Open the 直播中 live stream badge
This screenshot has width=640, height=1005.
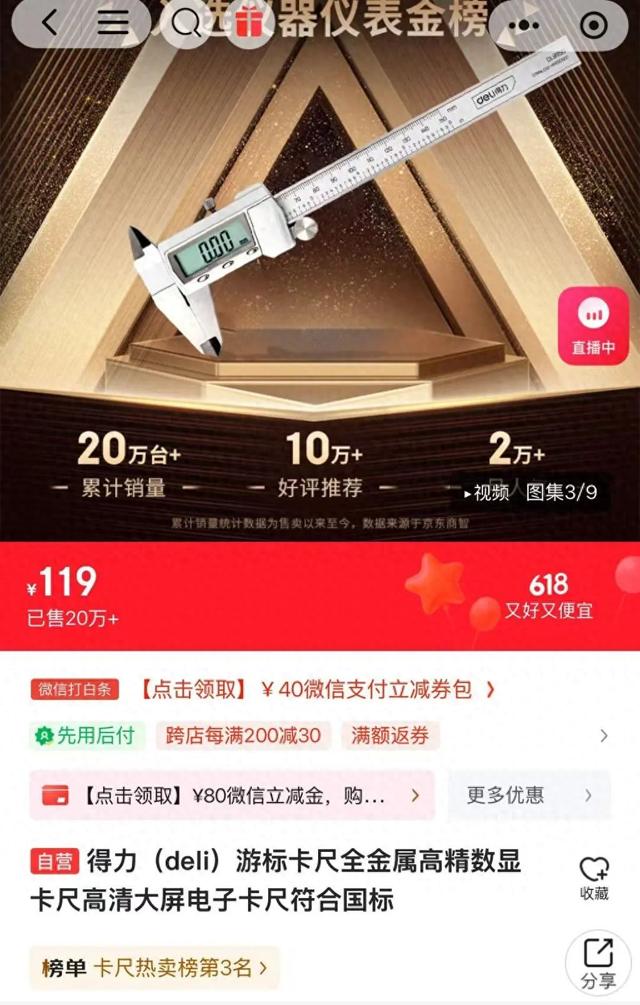tap(593, 326)
